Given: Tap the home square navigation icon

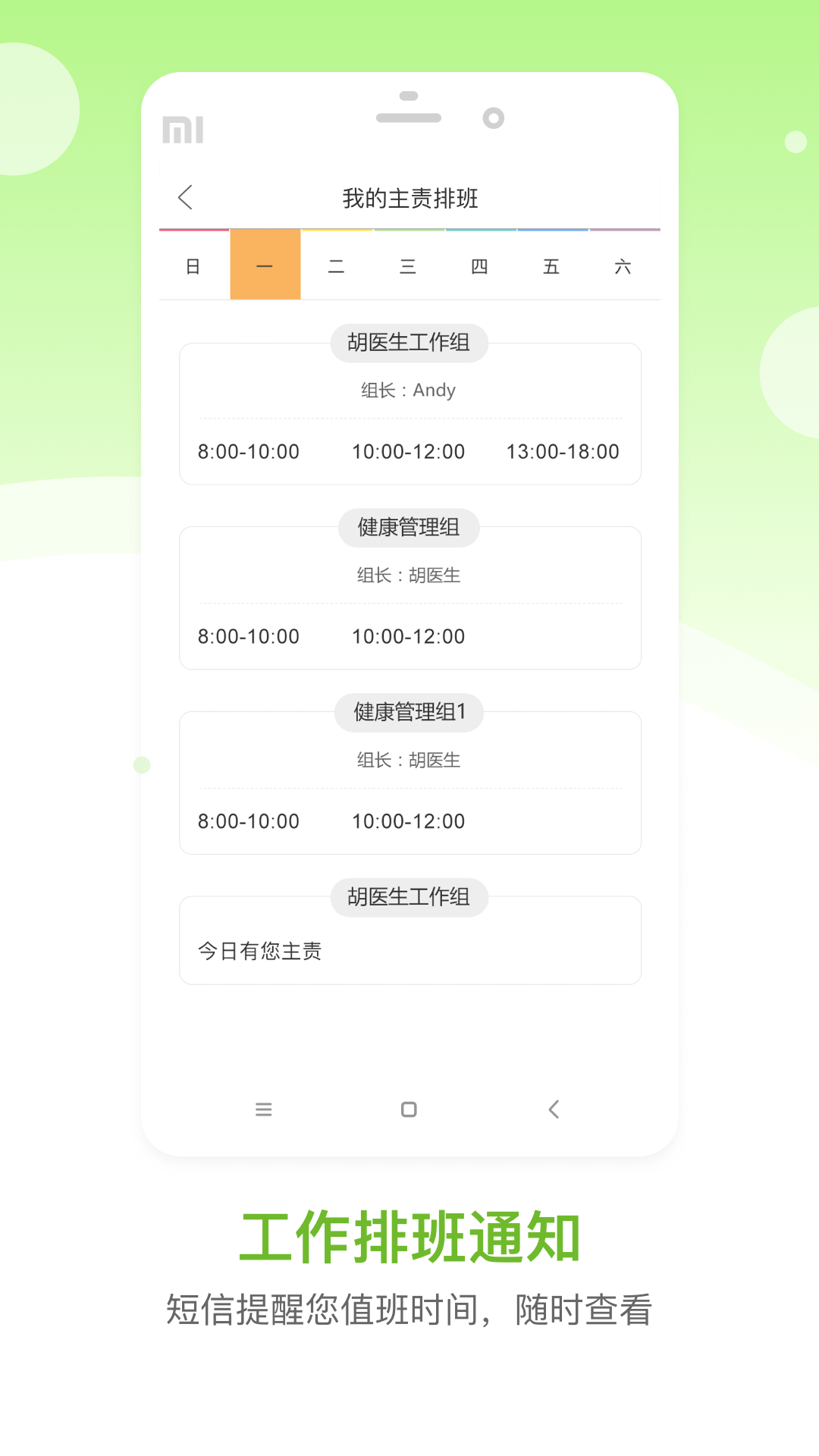Looking at the screenshot, I should click(x=409, y=1109).
